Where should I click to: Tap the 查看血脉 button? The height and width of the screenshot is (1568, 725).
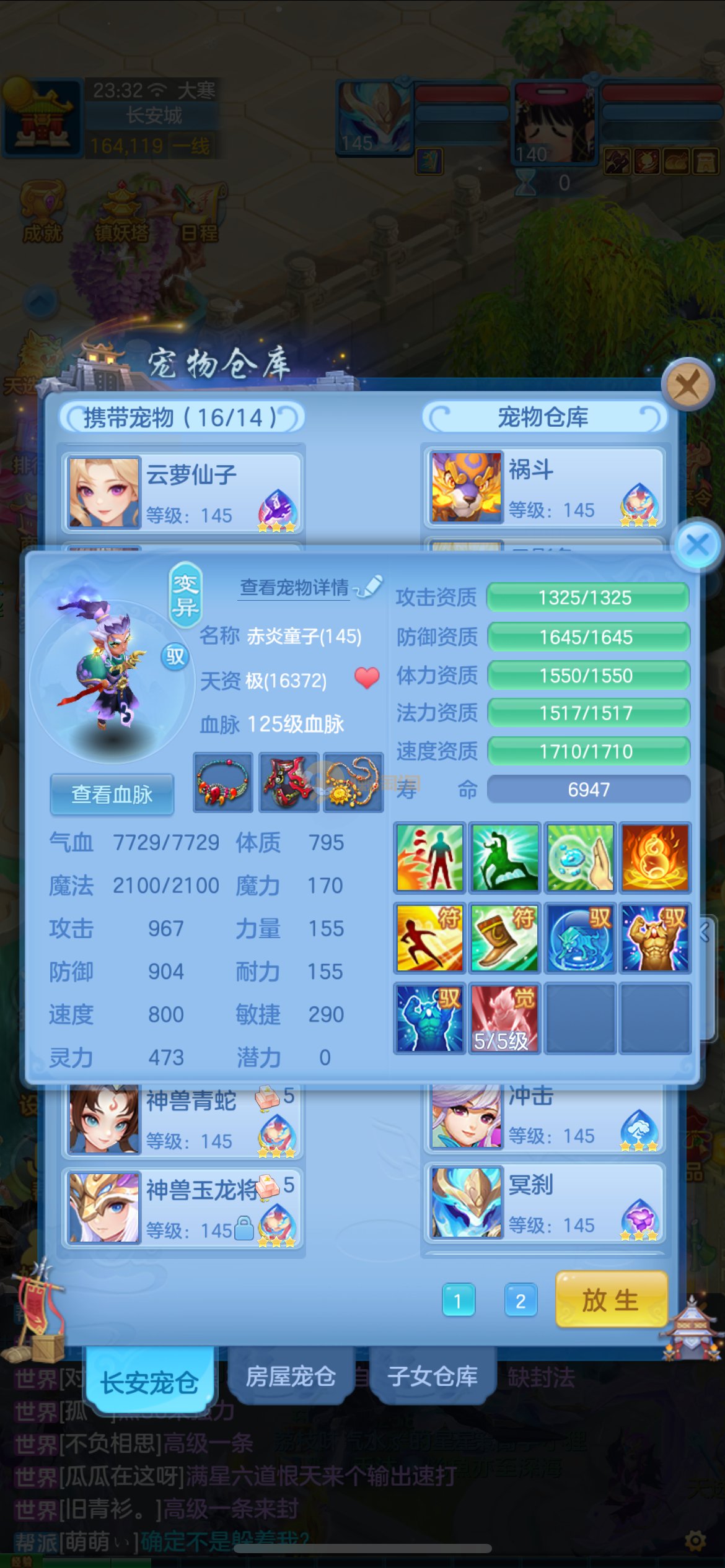(x=112, y=794)
